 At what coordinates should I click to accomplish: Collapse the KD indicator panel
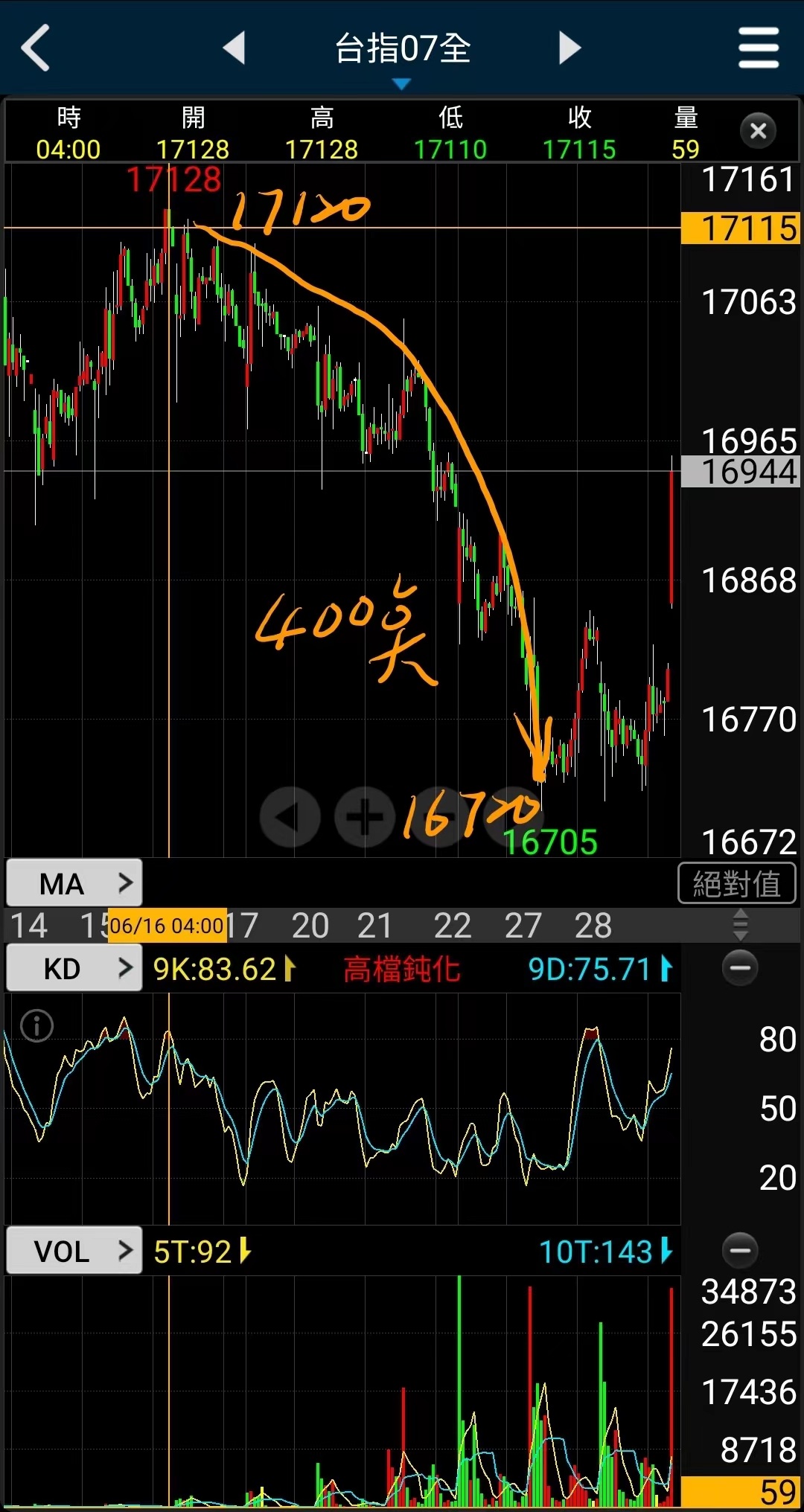coord(740,968)
